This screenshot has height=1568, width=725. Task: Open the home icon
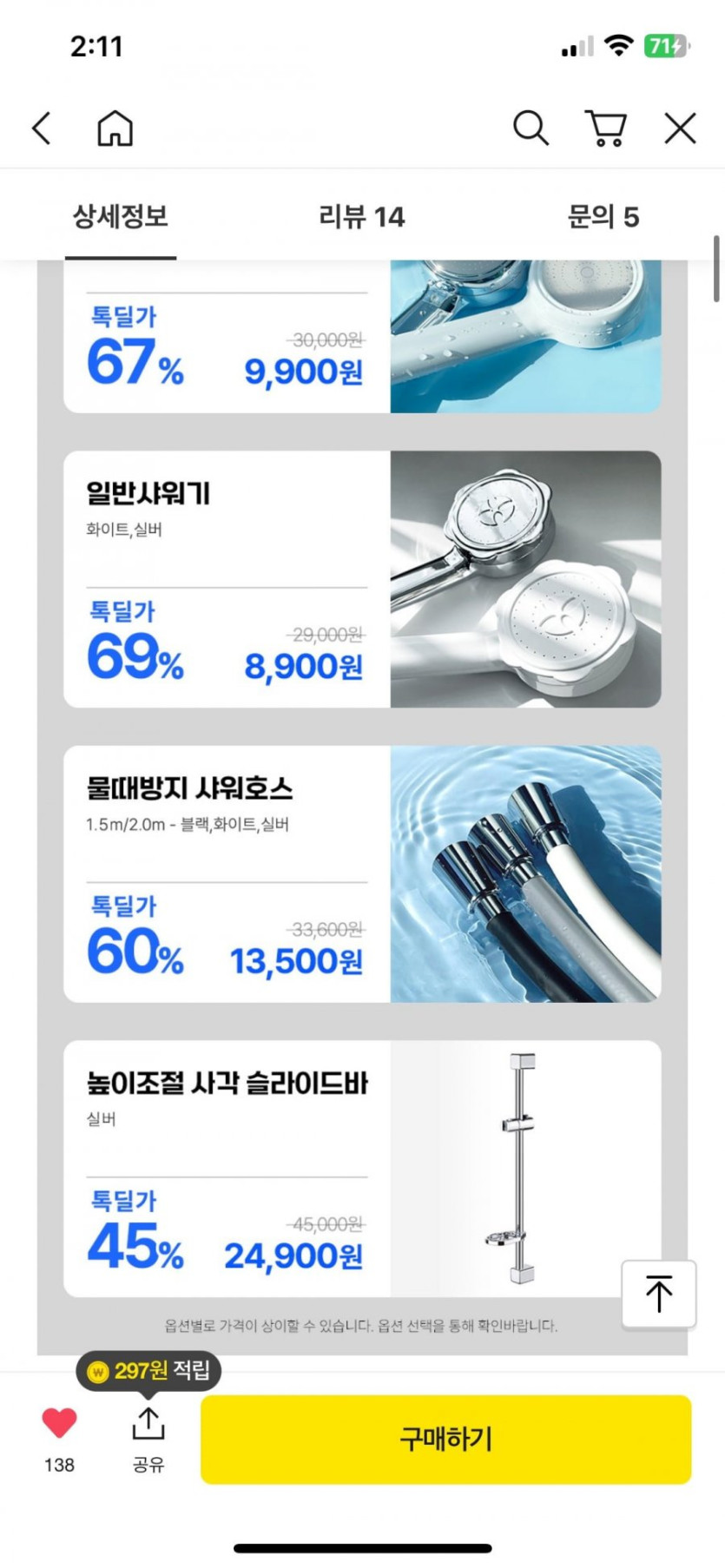pyautogui.click(x=115, y=128)
